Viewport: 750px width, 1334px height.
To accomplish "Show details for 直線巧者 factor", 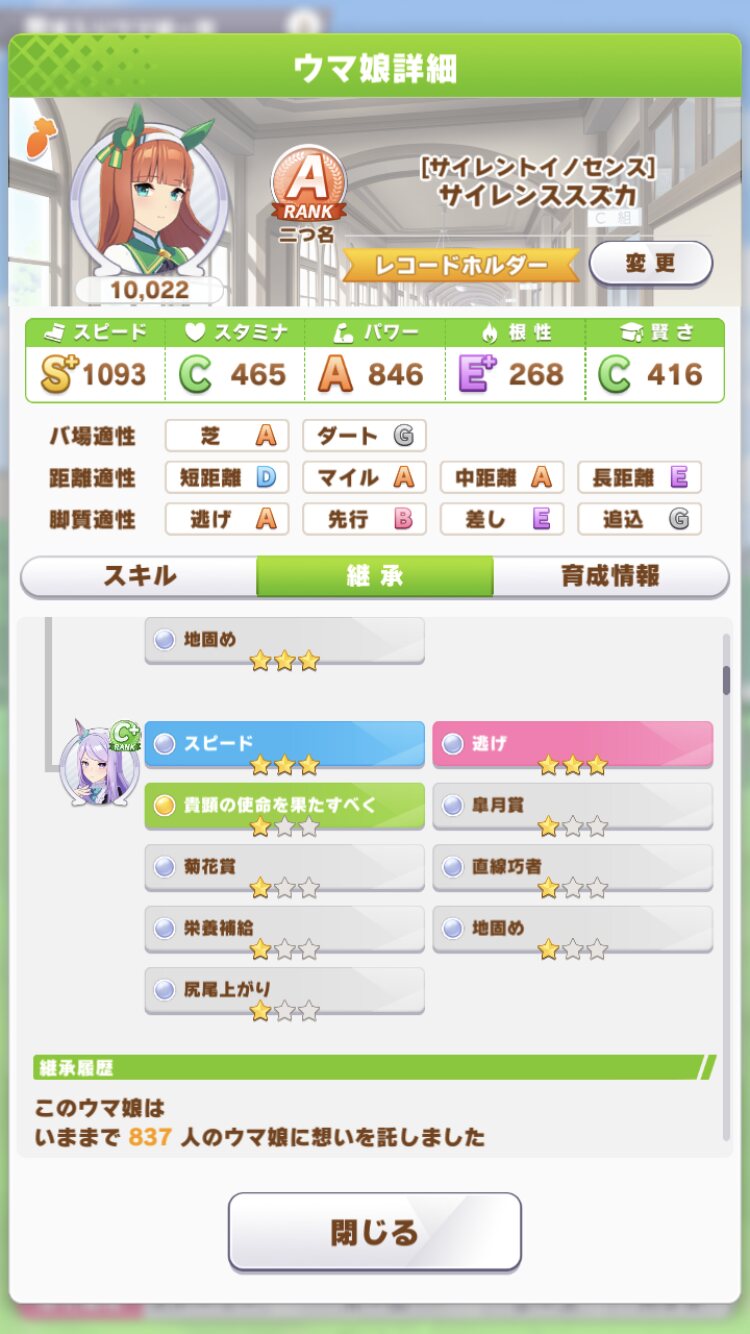I will (573, 867).
